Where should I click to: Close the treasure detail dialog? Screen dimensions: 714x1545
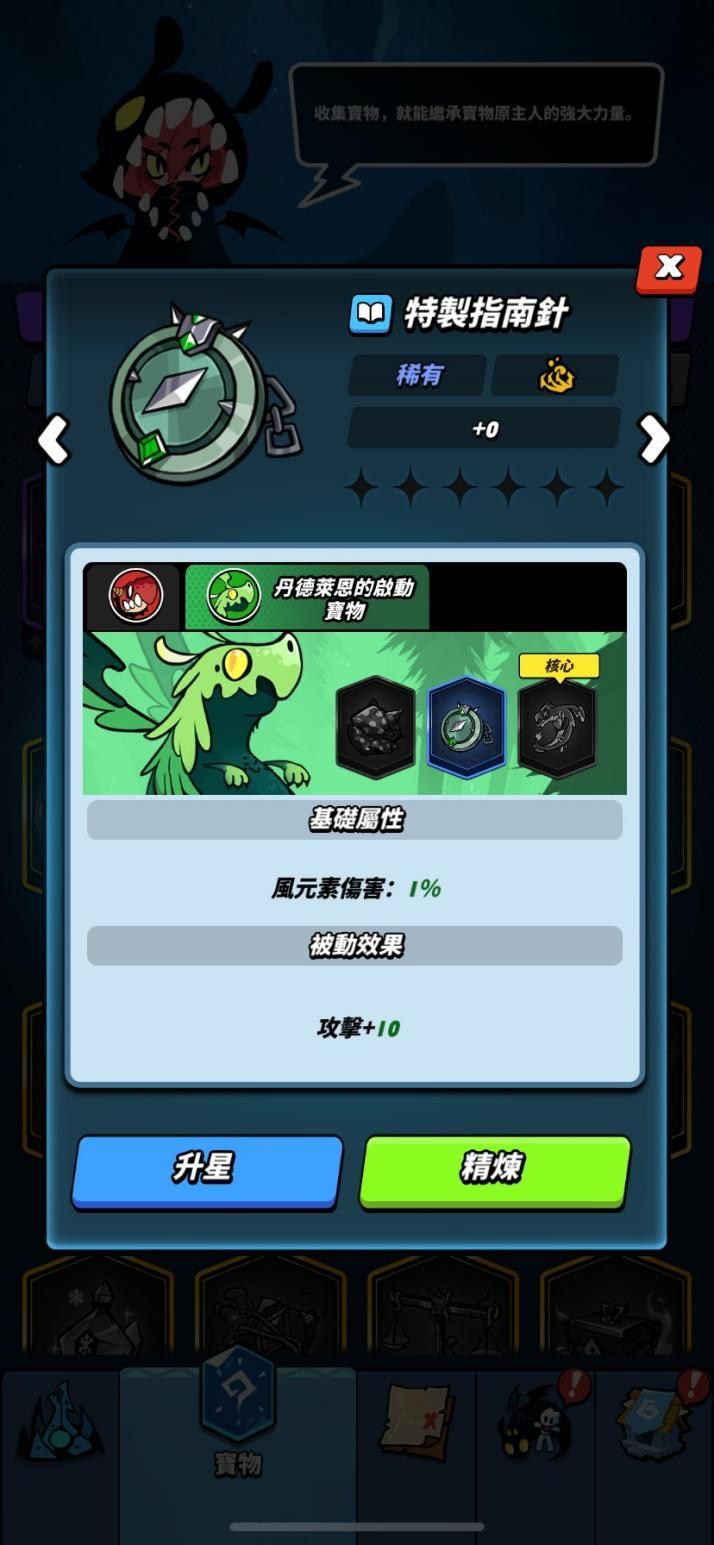pyautogui.click(x=668, y=268)
